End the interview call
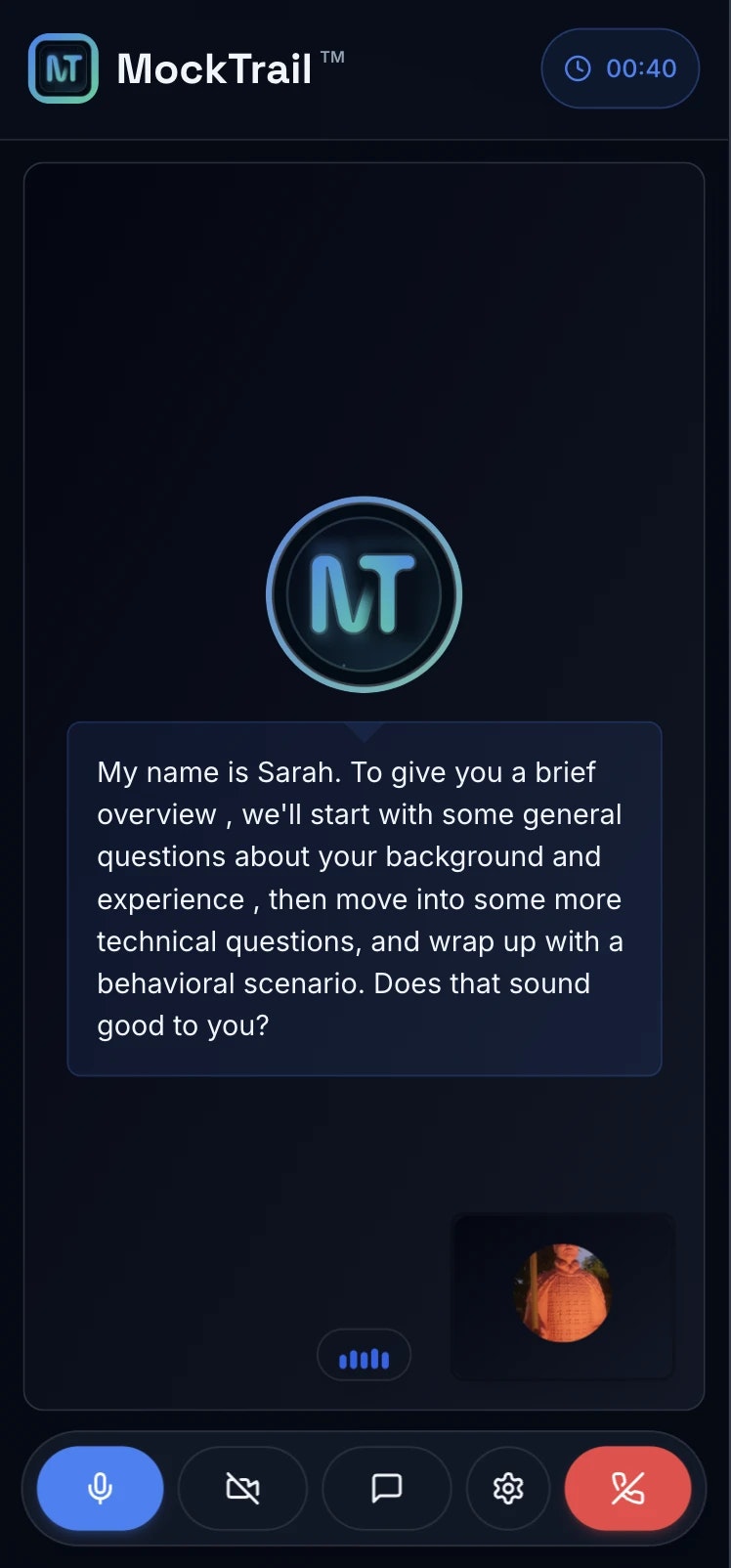Image resolution: width=731 pixels, height=1568 pixels. pos(627,1488)
